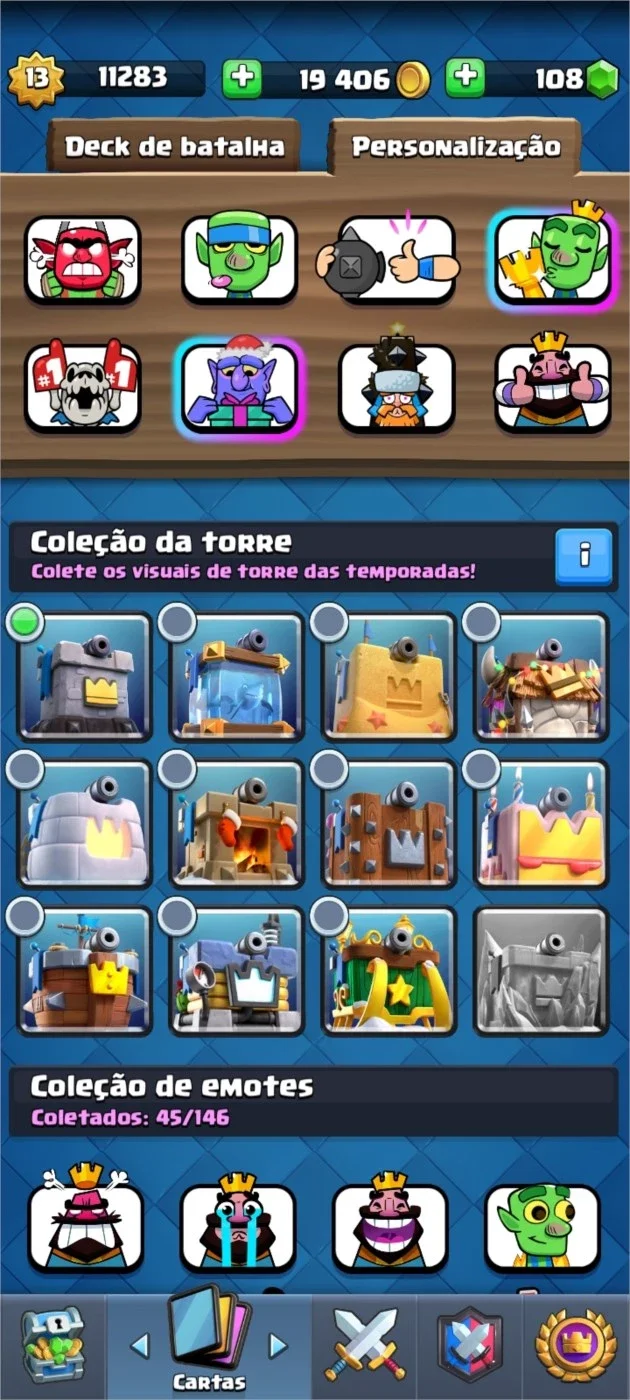Select the igloo tower skin
Viewport: 630px width, 1400px height.
click(x=85, y=823)
